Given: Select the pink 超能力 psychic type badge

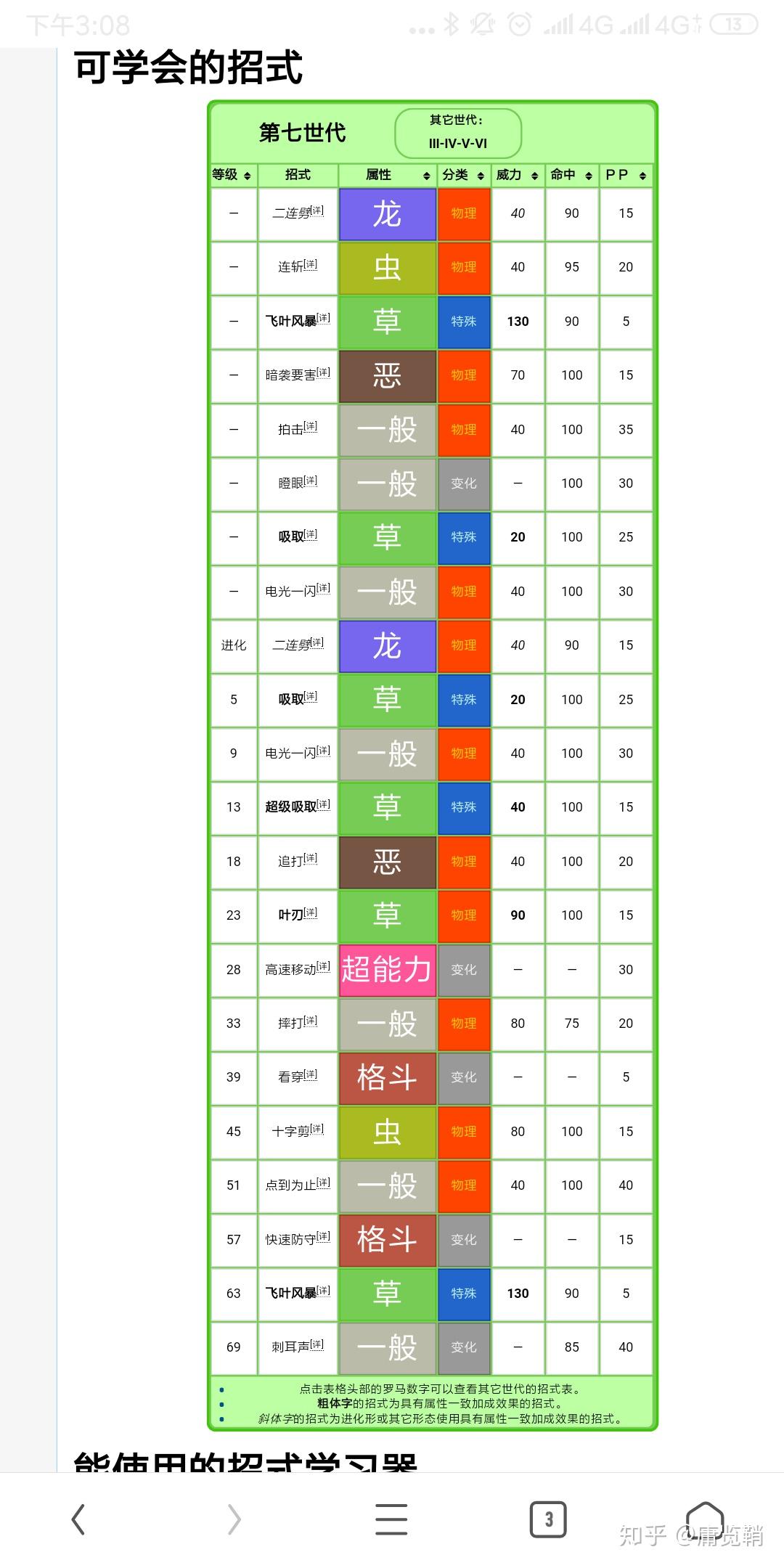Looking at the screenshot, I should [x=387, y=969].
